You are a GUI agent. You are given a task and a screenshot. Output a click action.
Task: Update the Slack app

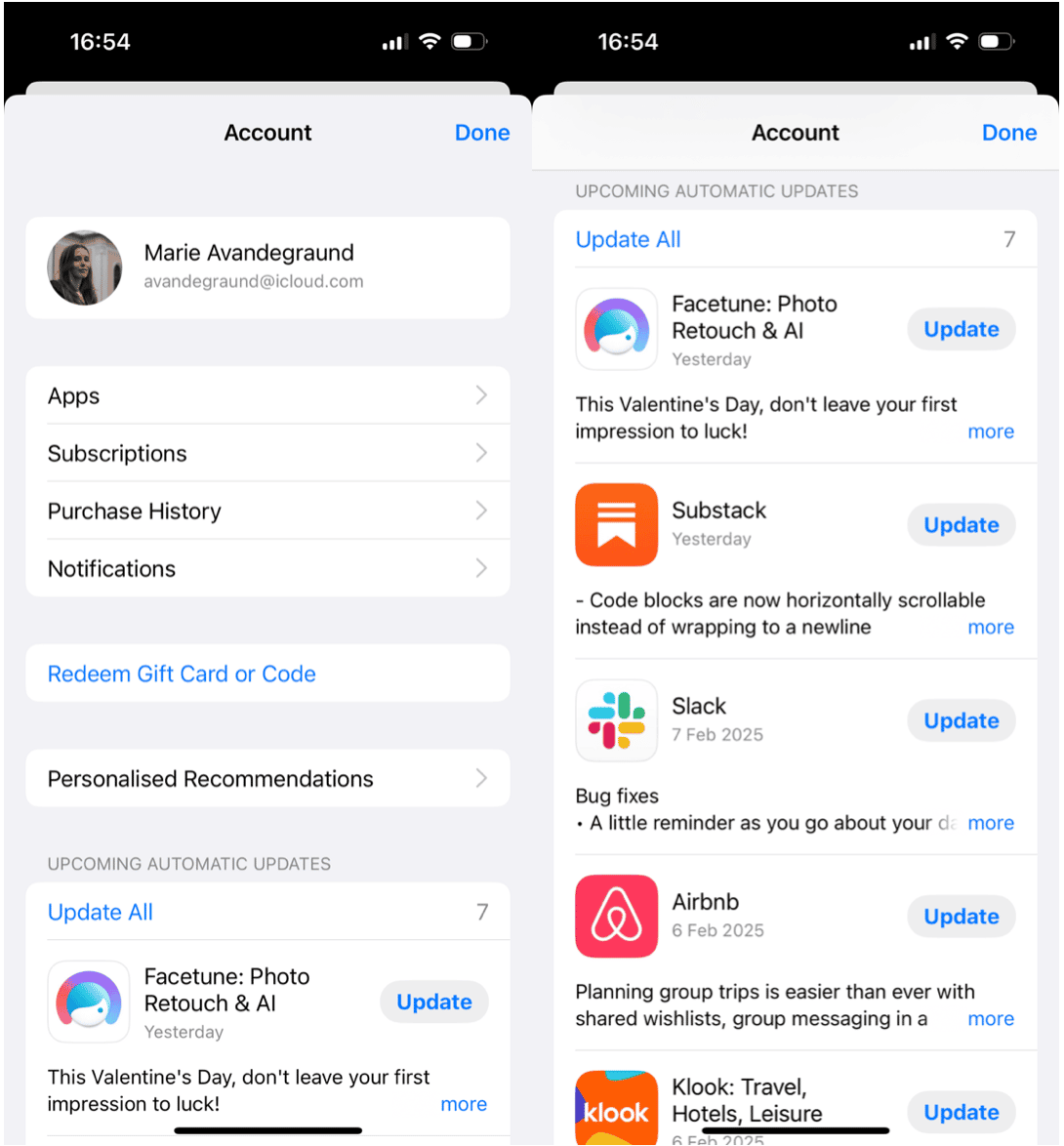(x=961, y=720)
